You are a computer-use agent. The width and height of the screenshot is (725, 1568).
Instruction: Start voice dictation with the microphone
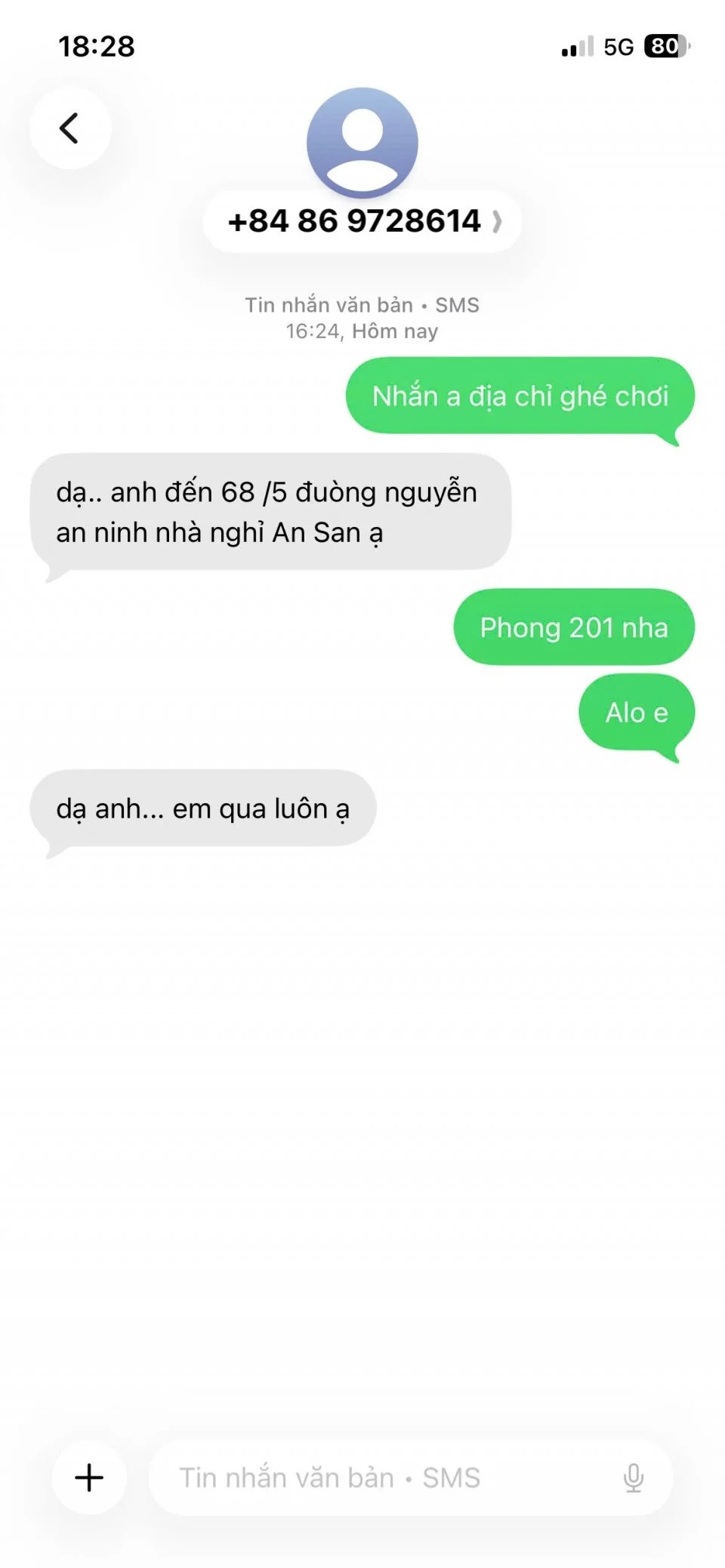(634, 1477)
